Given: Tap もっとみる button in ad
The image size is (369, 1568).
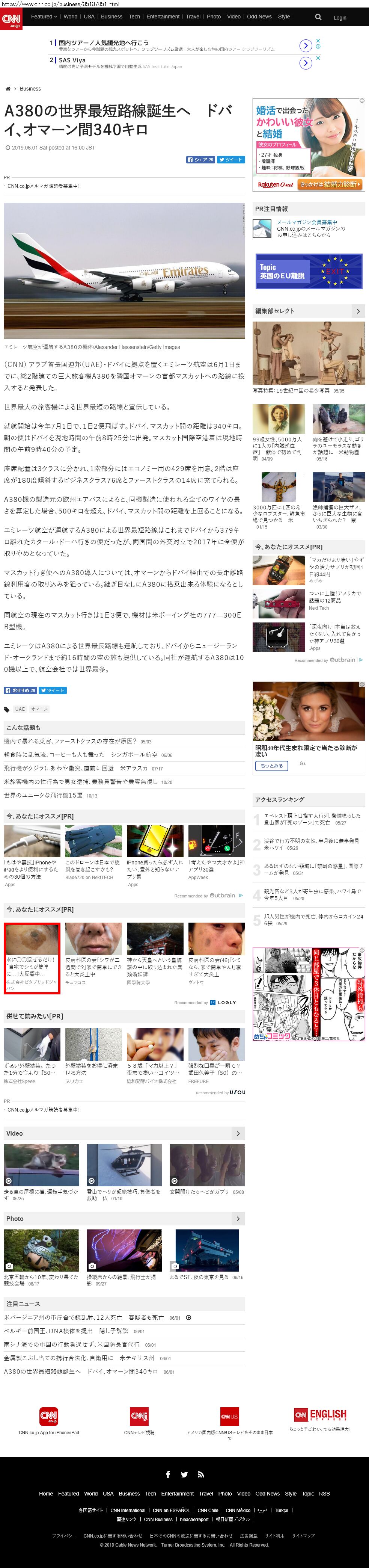Looking at the screenshot, I should (x=271, y=766).
